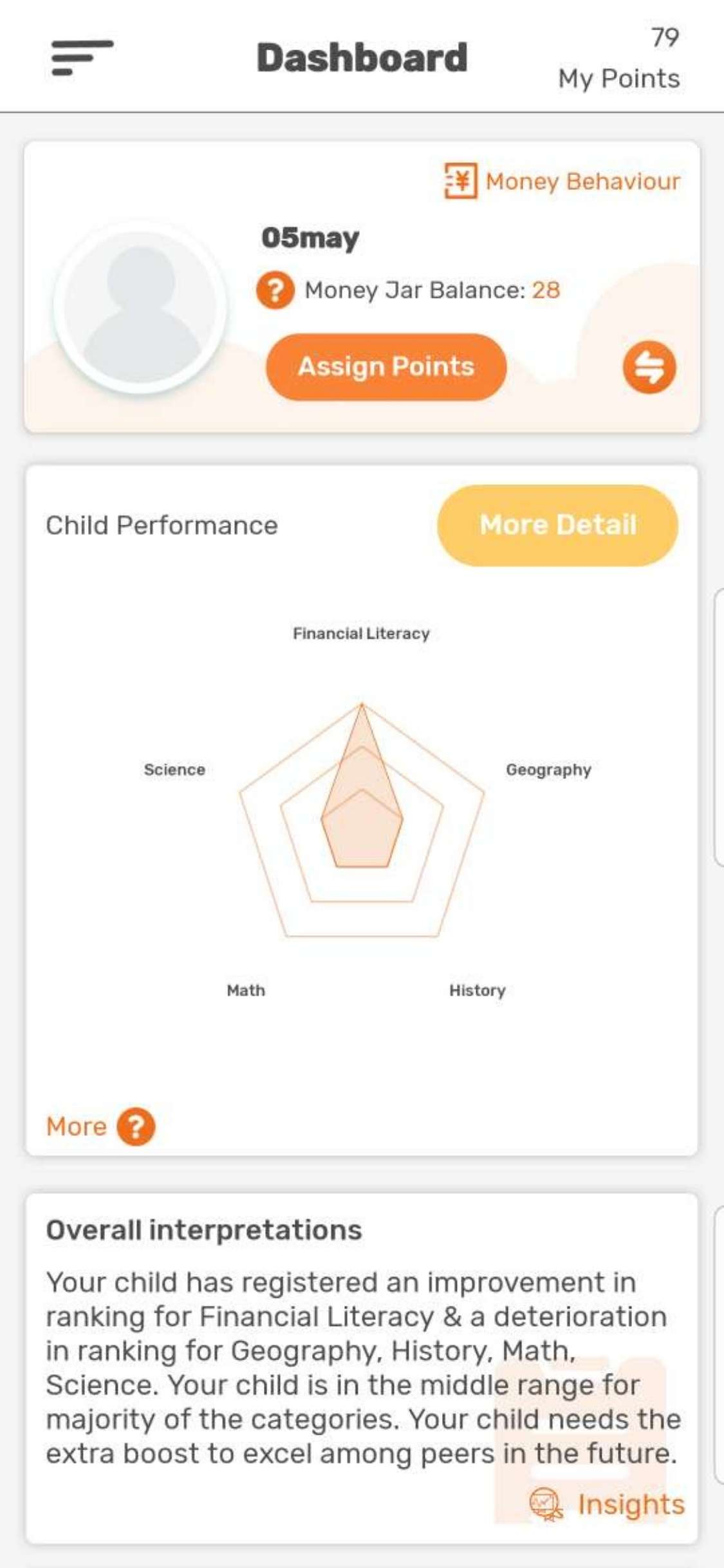The width and height of the screenshot is (724, 1568).
Task: Open More Detail for Child Performance
Action: point(557,525)
